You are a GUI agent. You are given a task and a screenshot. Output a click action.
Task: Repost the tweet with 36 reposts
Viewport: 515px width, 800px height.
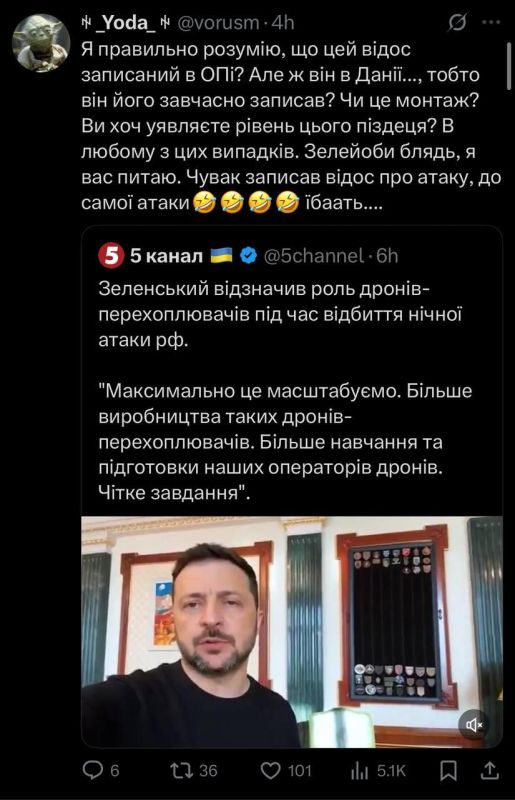[194, 770]
